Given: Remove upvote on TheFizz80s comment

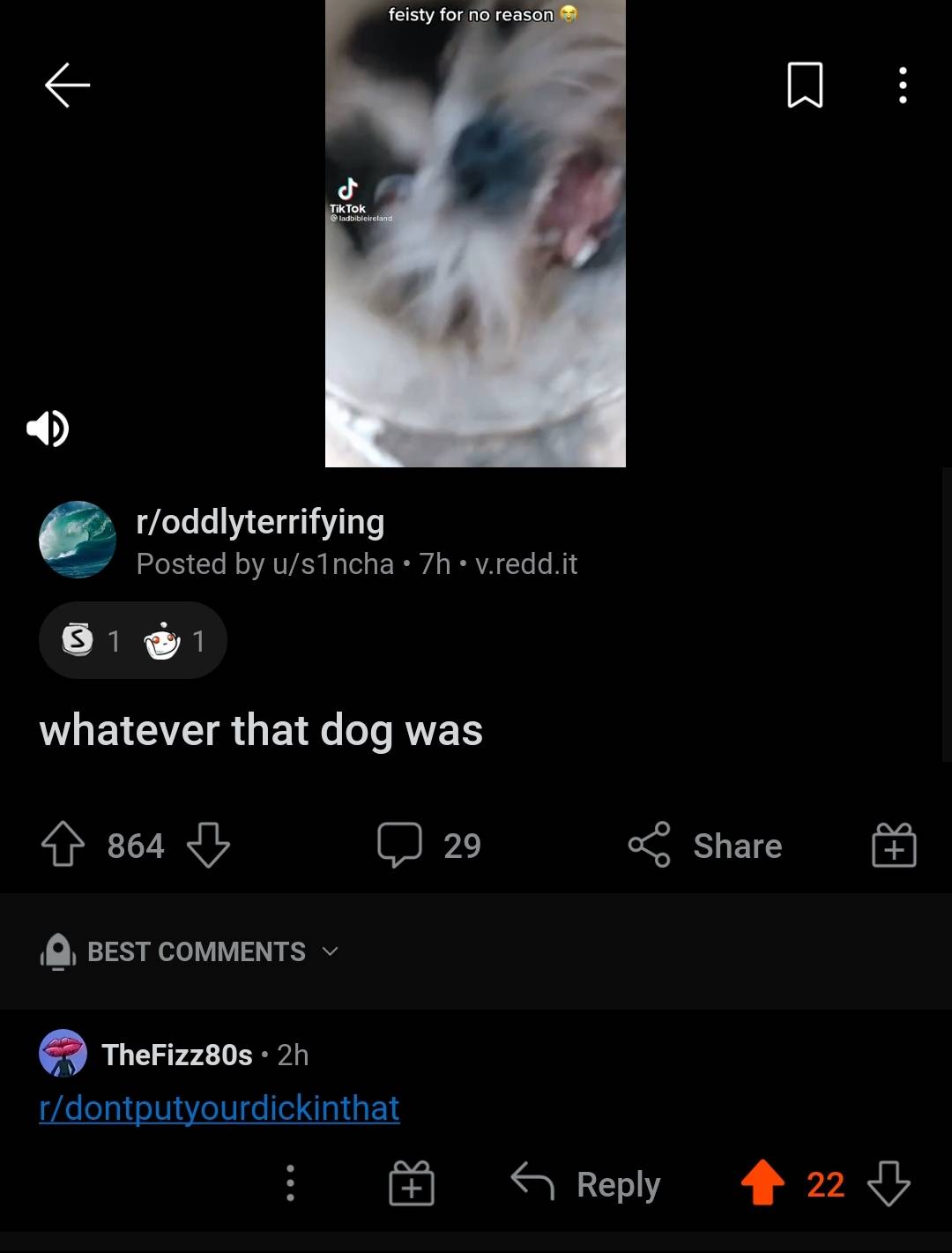Looking at the screenshot, I should pos(762,1183).
